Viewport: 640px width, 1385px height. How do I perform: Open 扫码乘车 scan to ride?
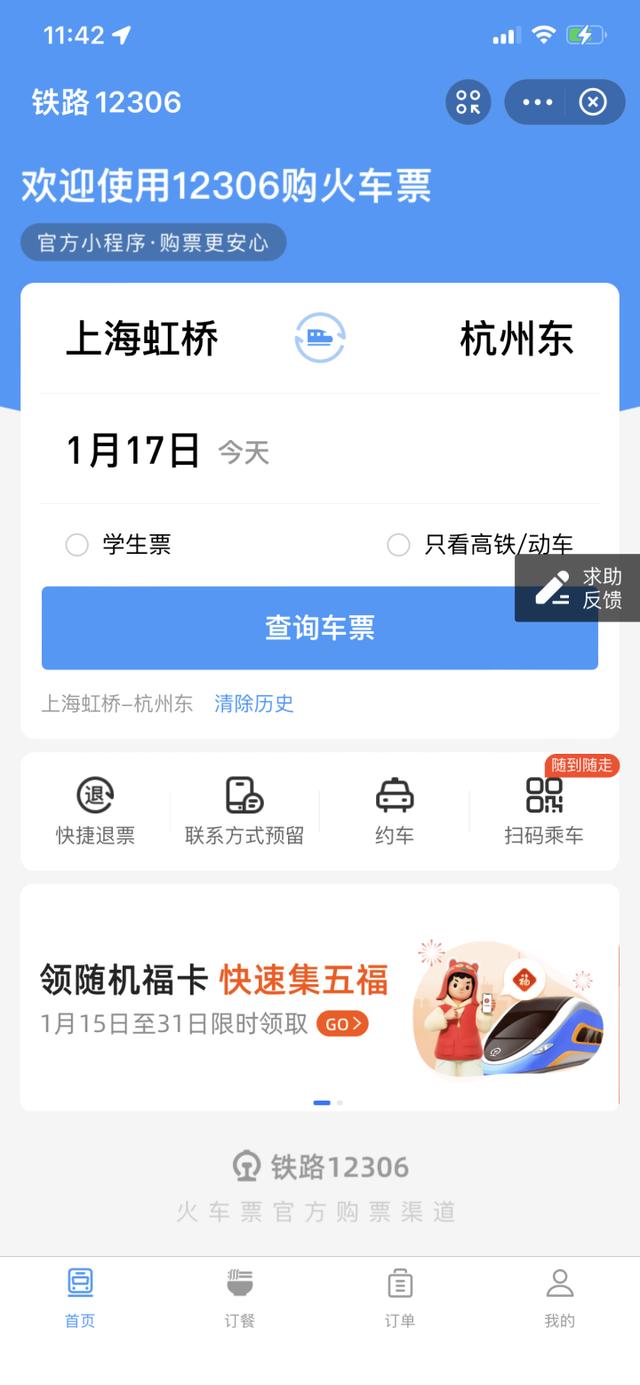[x=544, y=811]
